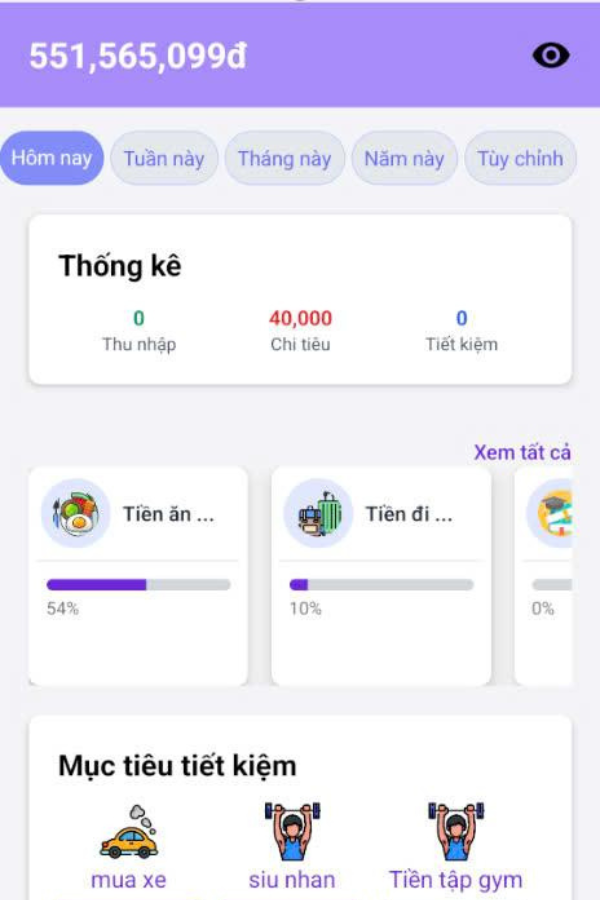Open the Tiền tập gym goal
This screenshot has width=600, height=900.
point(456,846)
